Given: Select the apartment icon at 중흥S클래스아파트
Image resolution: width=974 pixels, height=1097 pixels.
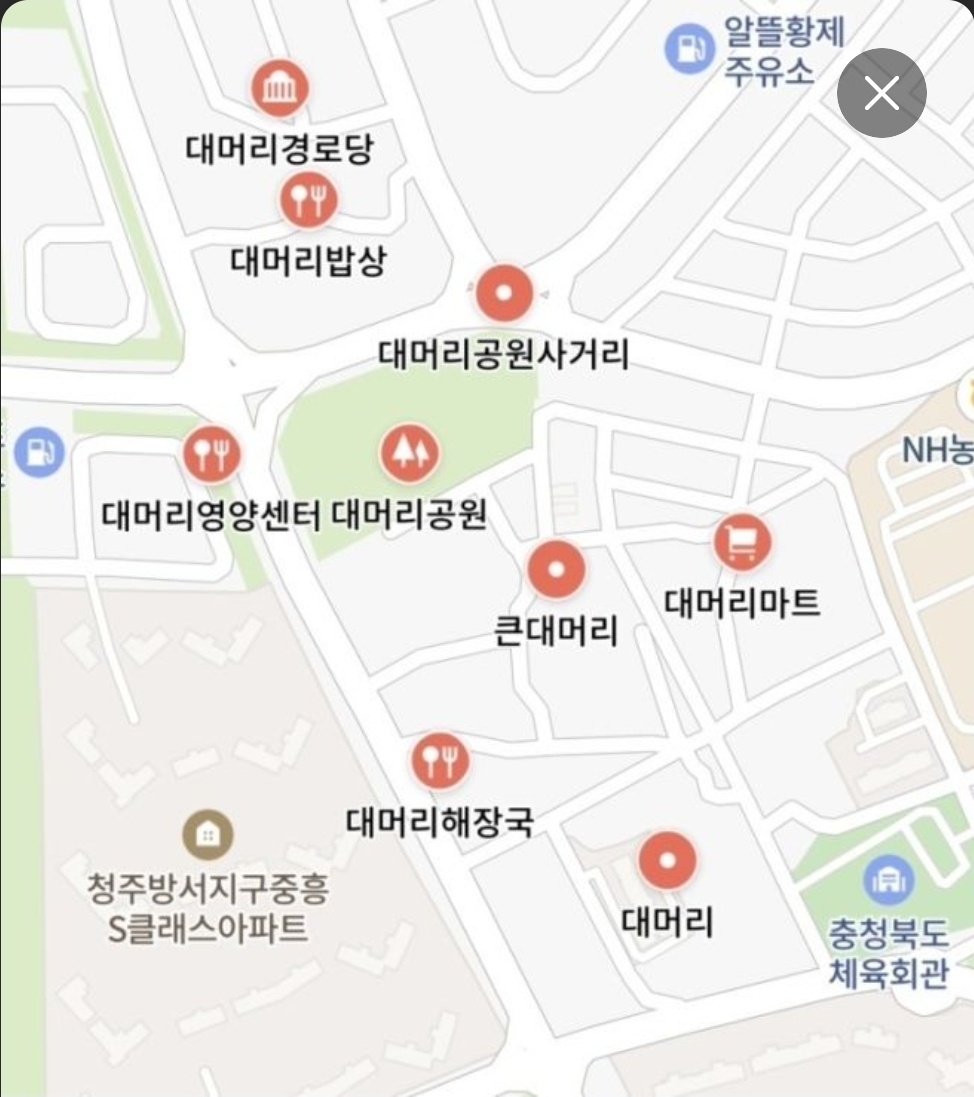Looking at the screenshot, I should 205,832.
